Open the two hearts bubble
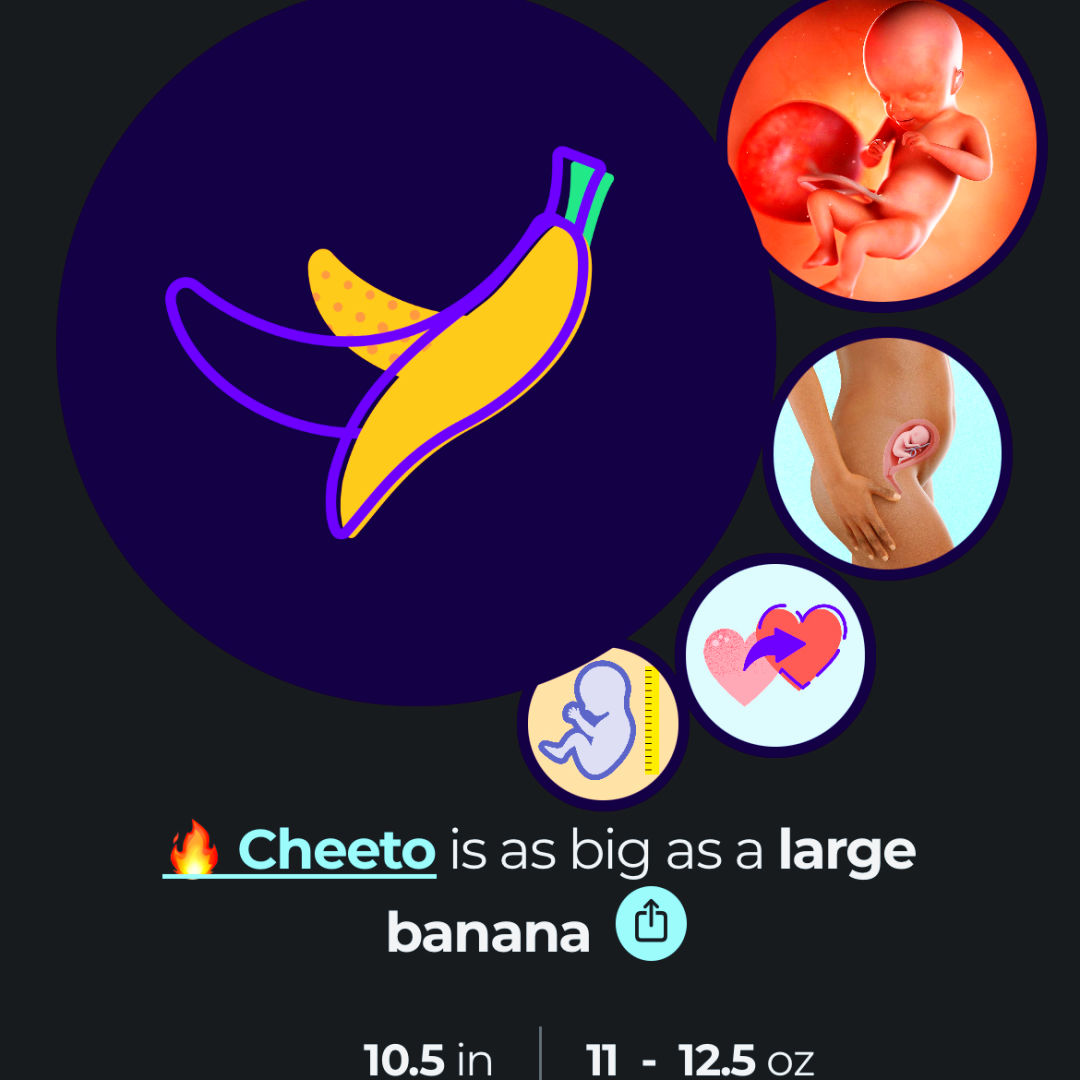1080x1080 pixels. point(775,655)
